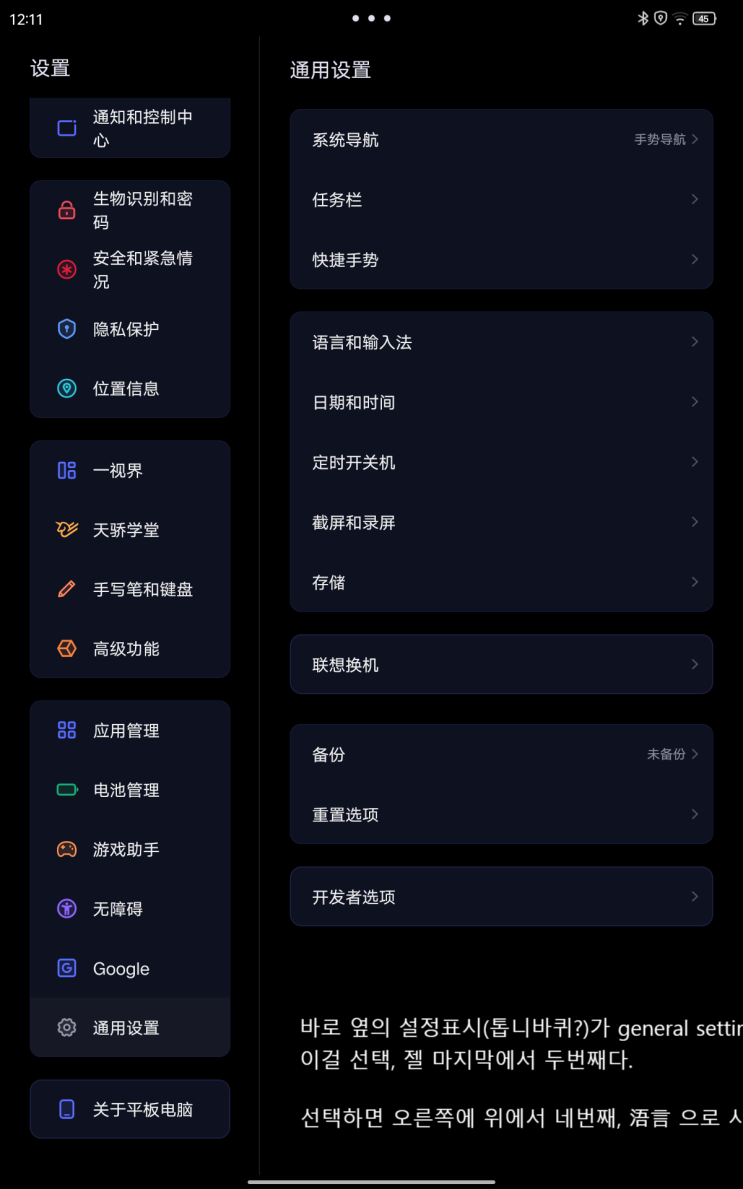Open the 任务栏 row
The image size is (743, 1189).
[500, 200]
